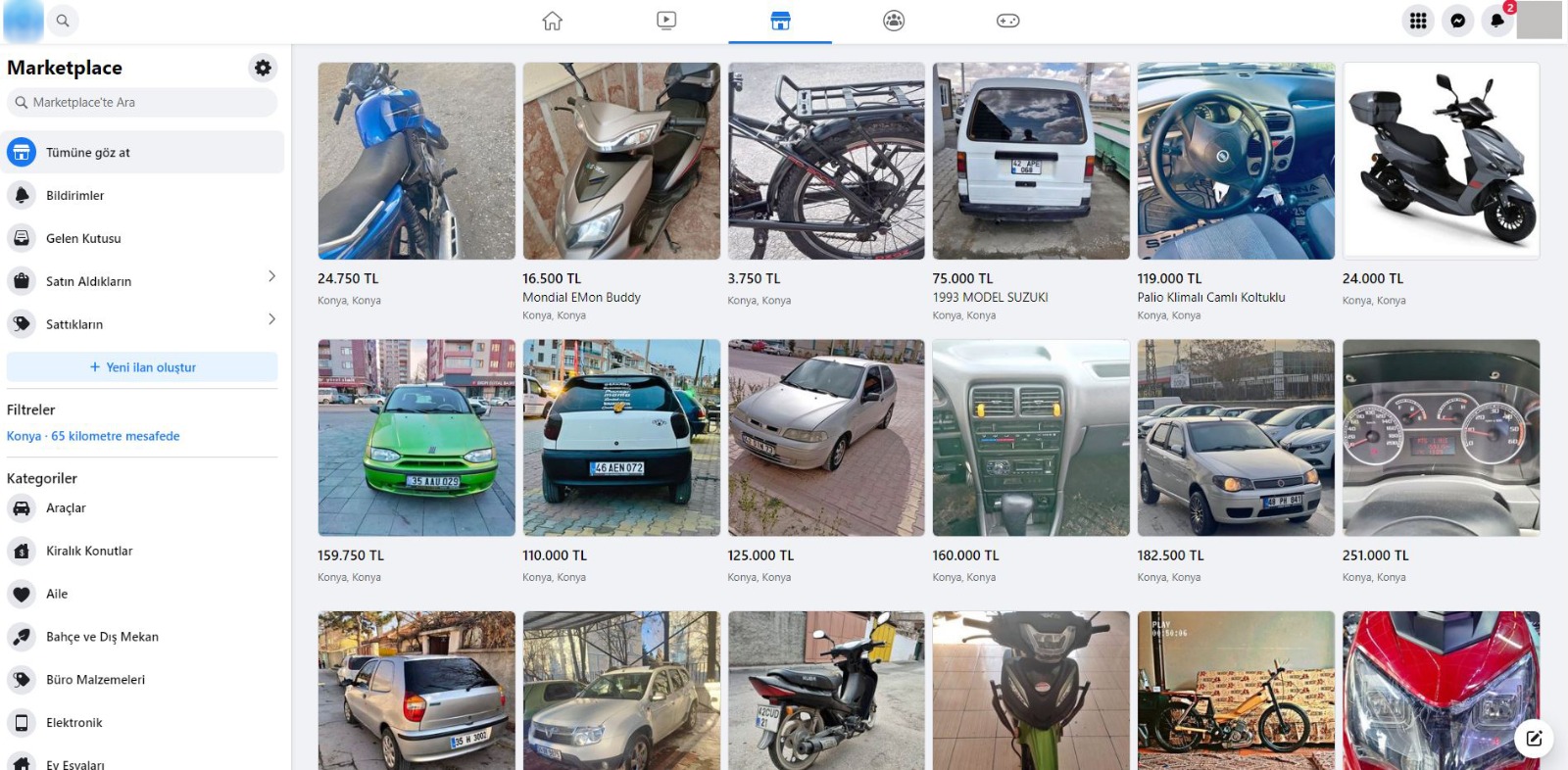The height and width of the screenshot is (770, 1568).
Task: Open the Kiralık Konutlar category
Action: click(x=89, y=551)
